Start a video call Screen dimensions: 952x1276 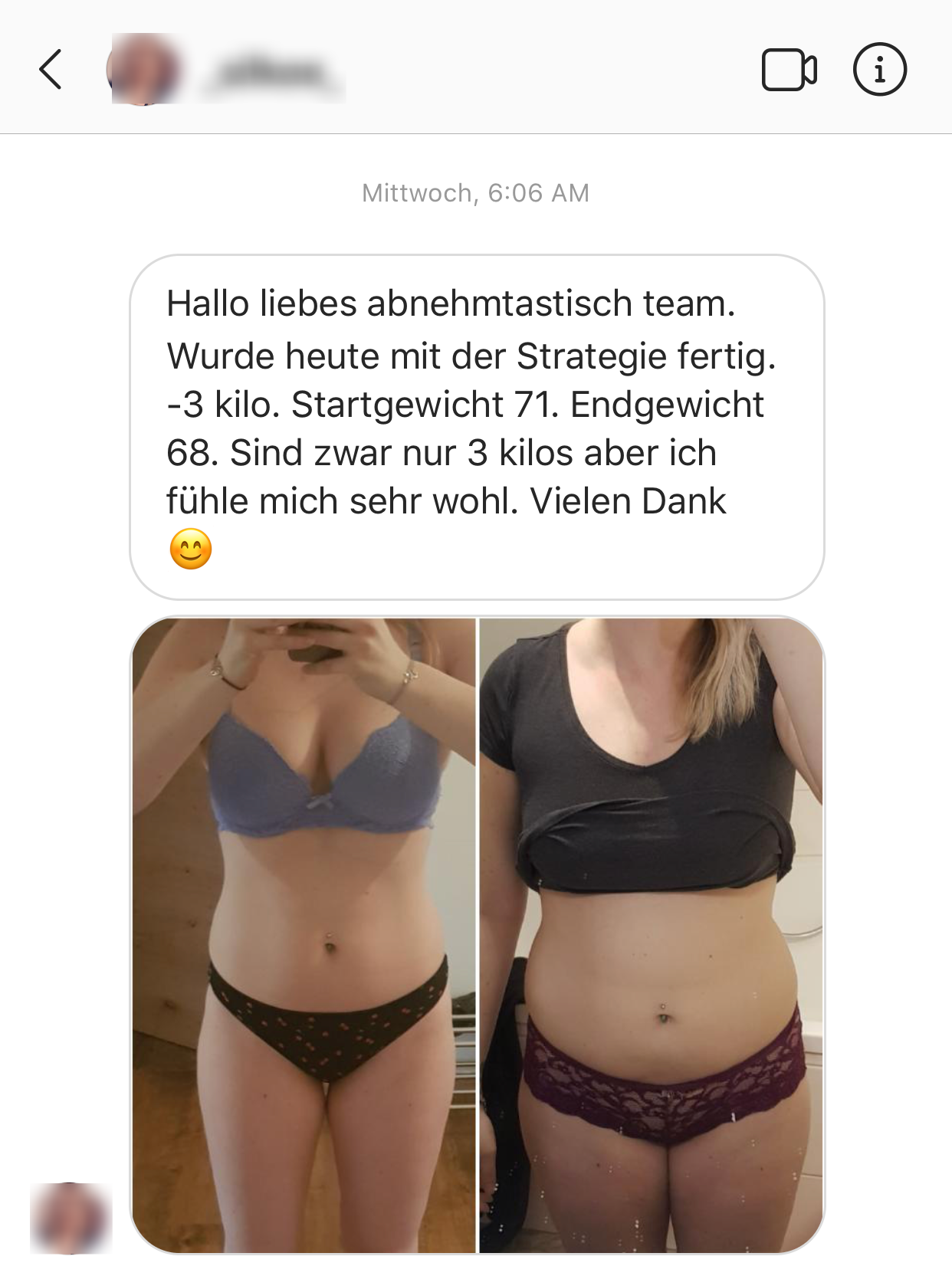(x=789, y=70)
